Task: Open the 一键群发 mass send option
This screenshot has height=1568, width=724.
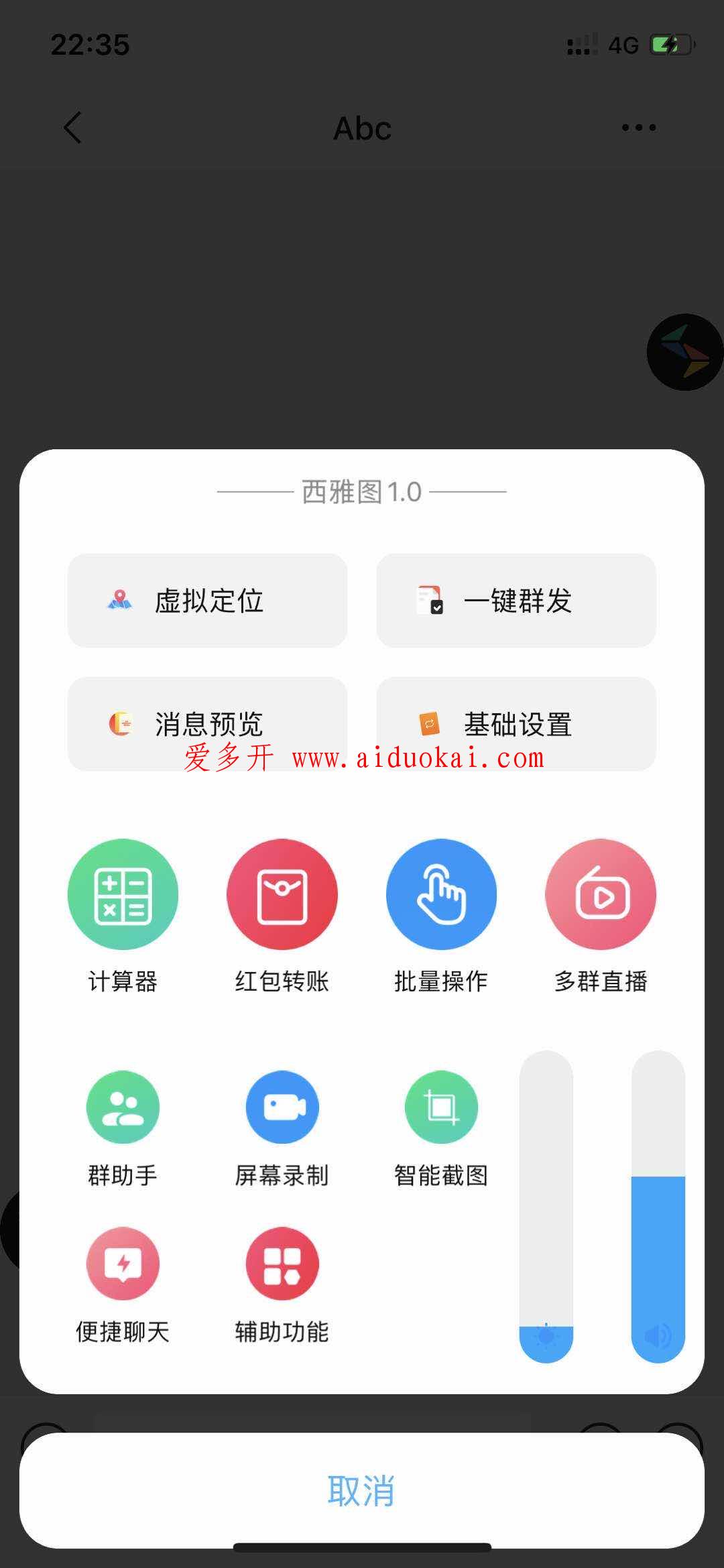Action: click(516, 600)
